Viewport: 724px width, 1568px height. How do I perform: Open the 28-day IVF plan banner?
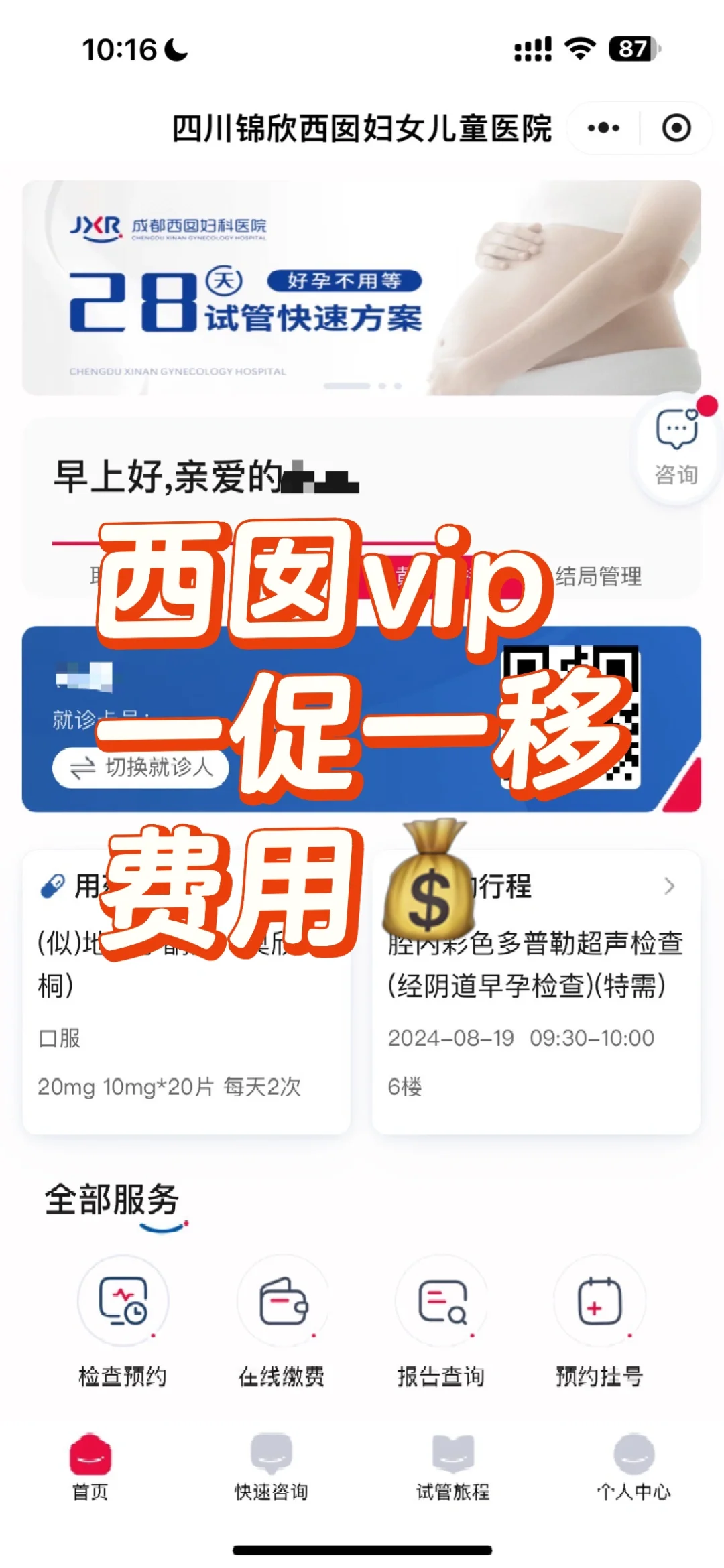tap(362, 288)
